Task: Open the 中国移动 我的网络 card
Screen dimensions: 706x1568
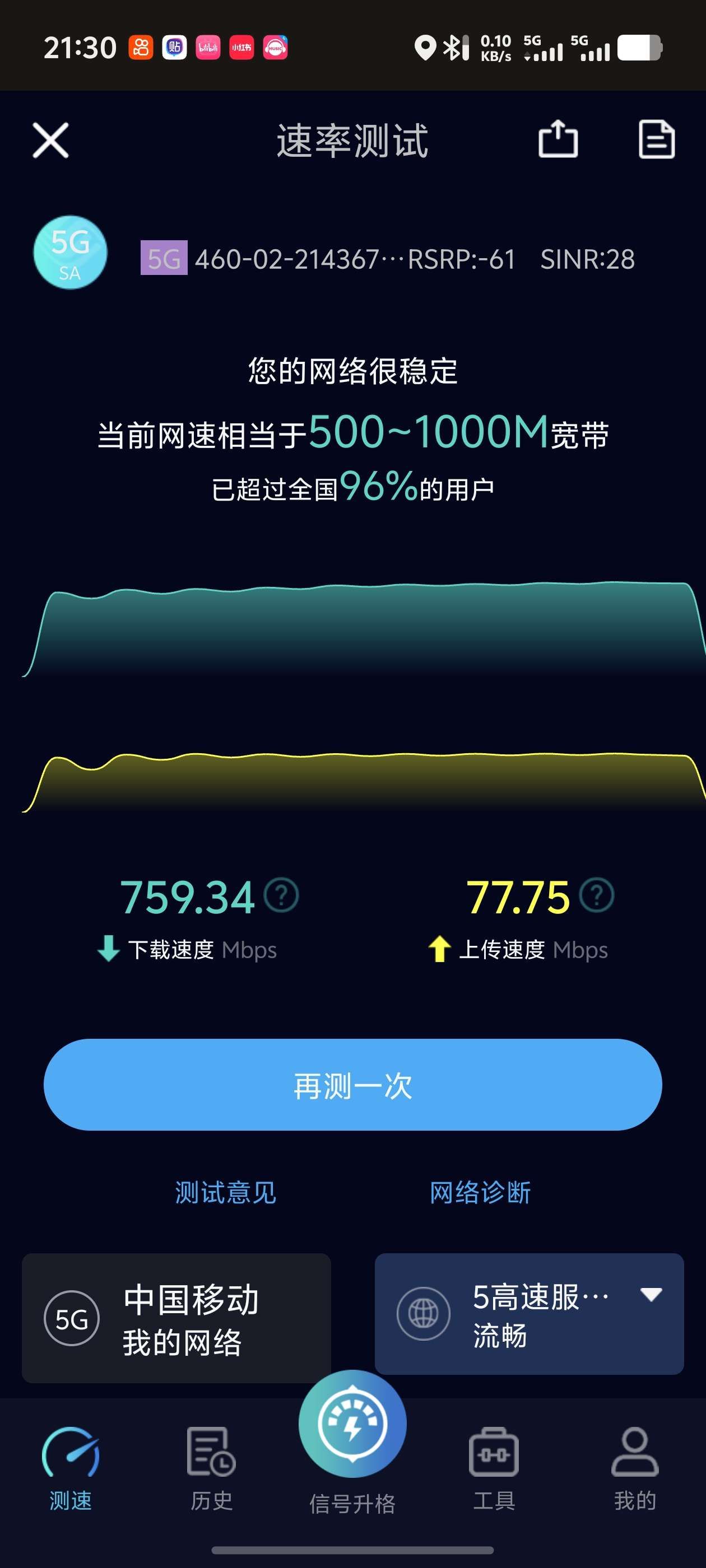Action: [176, 1317]
